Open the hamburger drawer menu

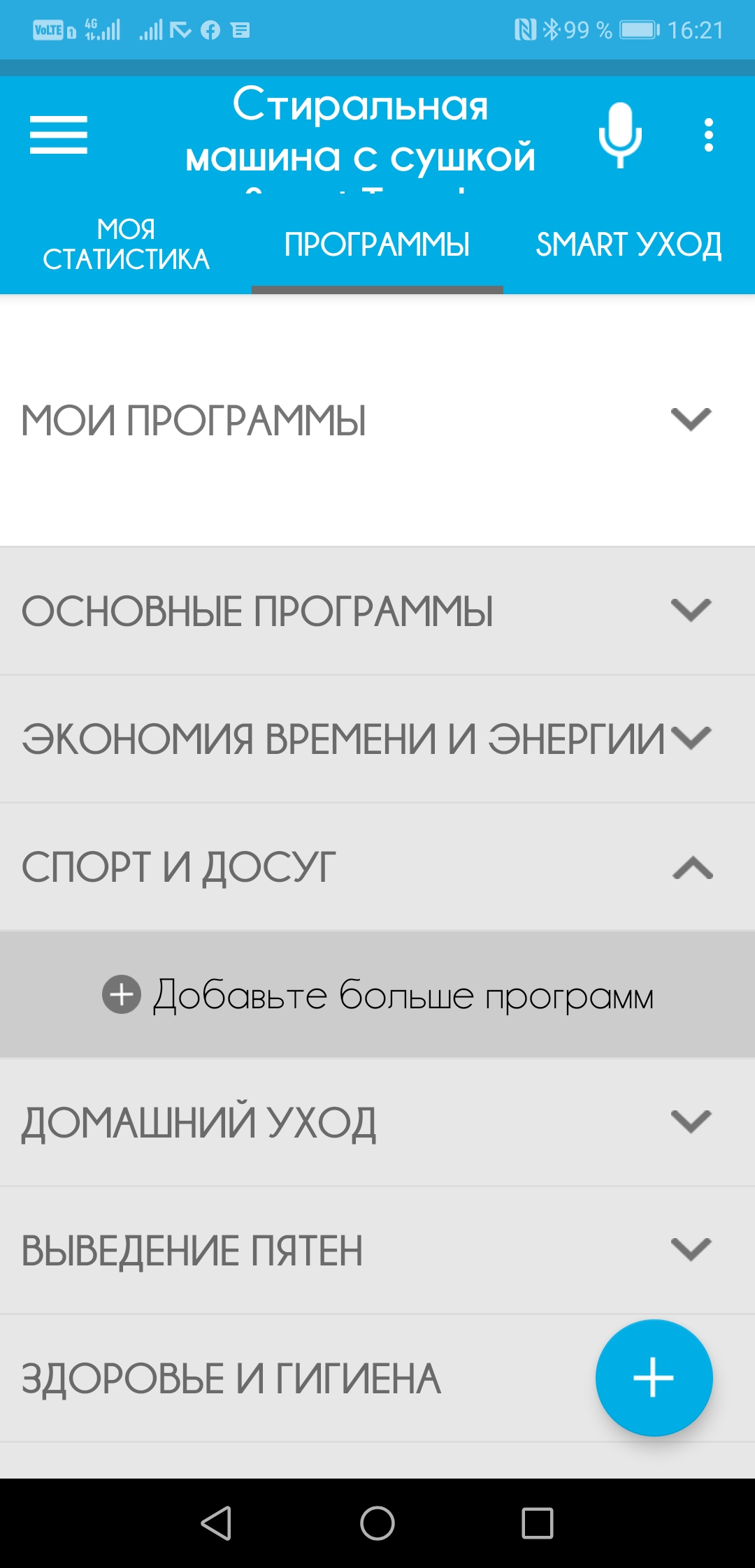coord(59,135)
